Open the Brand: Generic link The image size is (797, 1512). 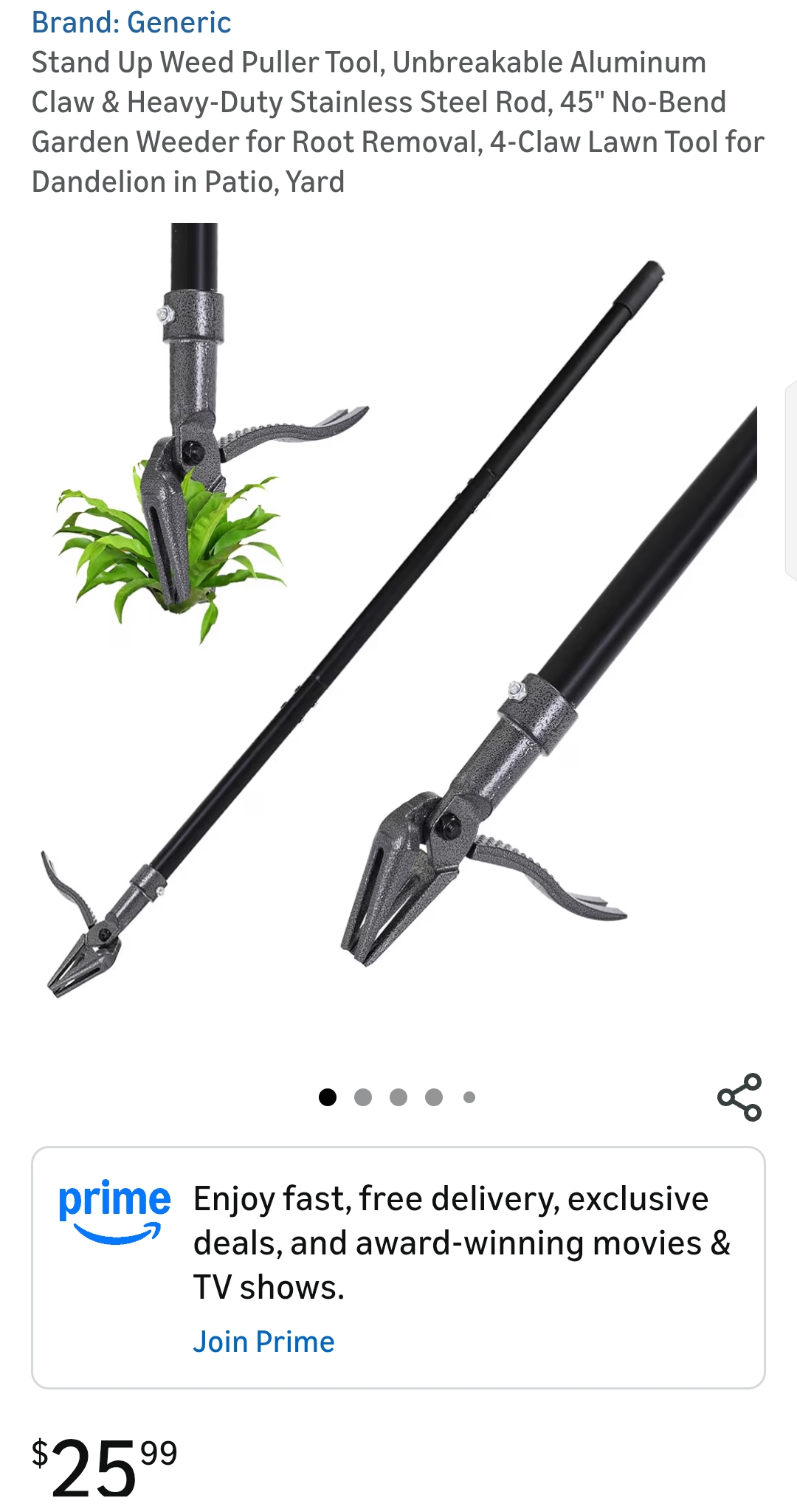point(131,22)
